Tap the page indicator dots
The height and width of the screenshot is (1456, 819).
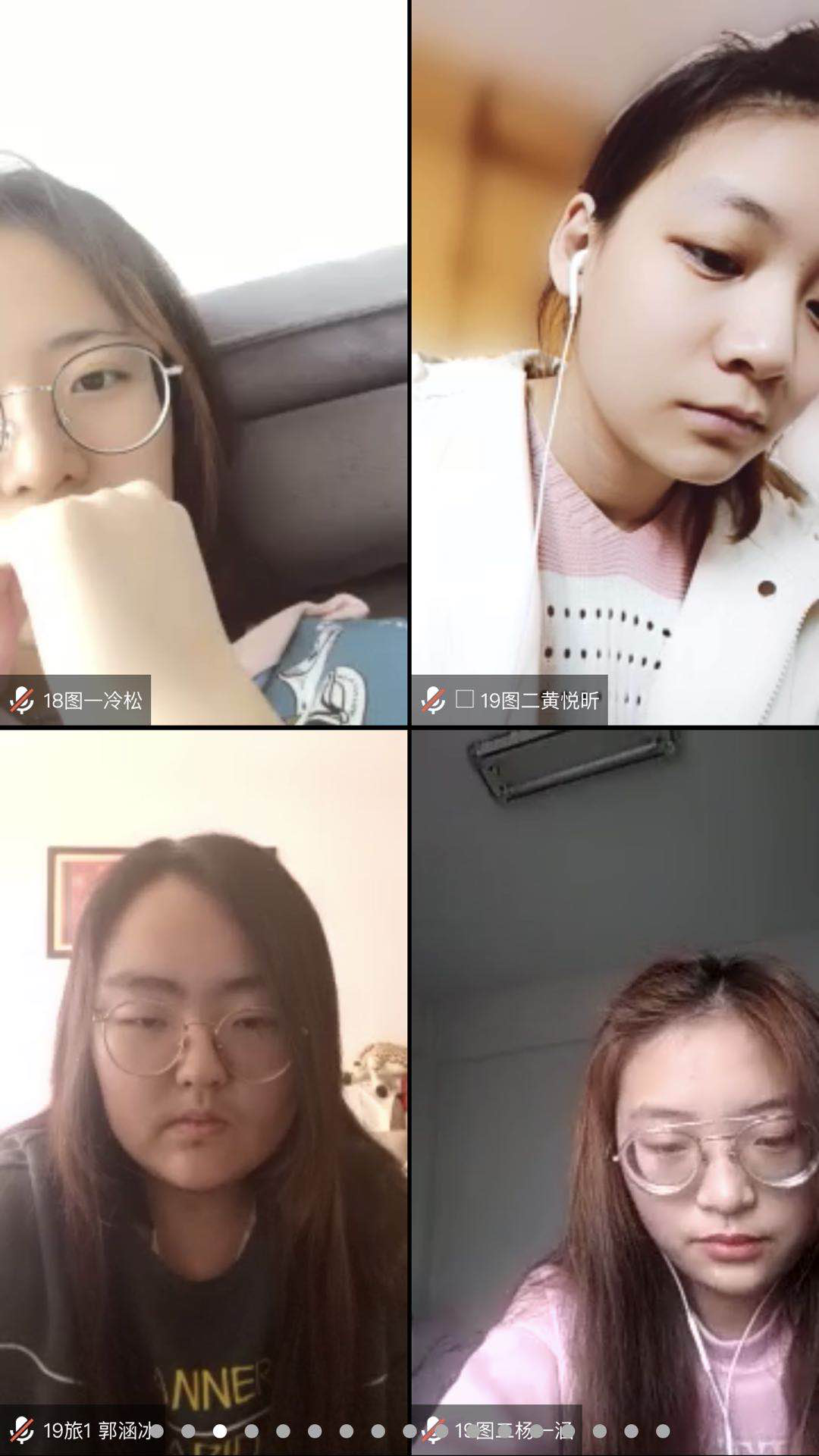(x=409, y=1431)
